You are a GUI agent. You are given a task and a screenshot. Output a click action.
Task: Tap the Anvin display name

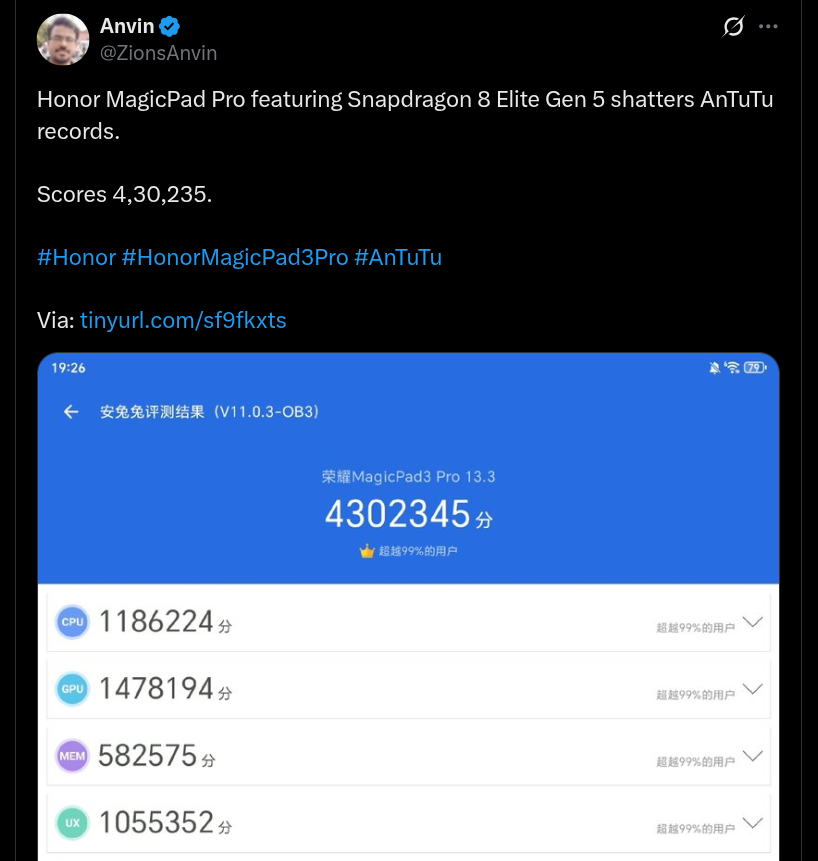pos(127,26)
